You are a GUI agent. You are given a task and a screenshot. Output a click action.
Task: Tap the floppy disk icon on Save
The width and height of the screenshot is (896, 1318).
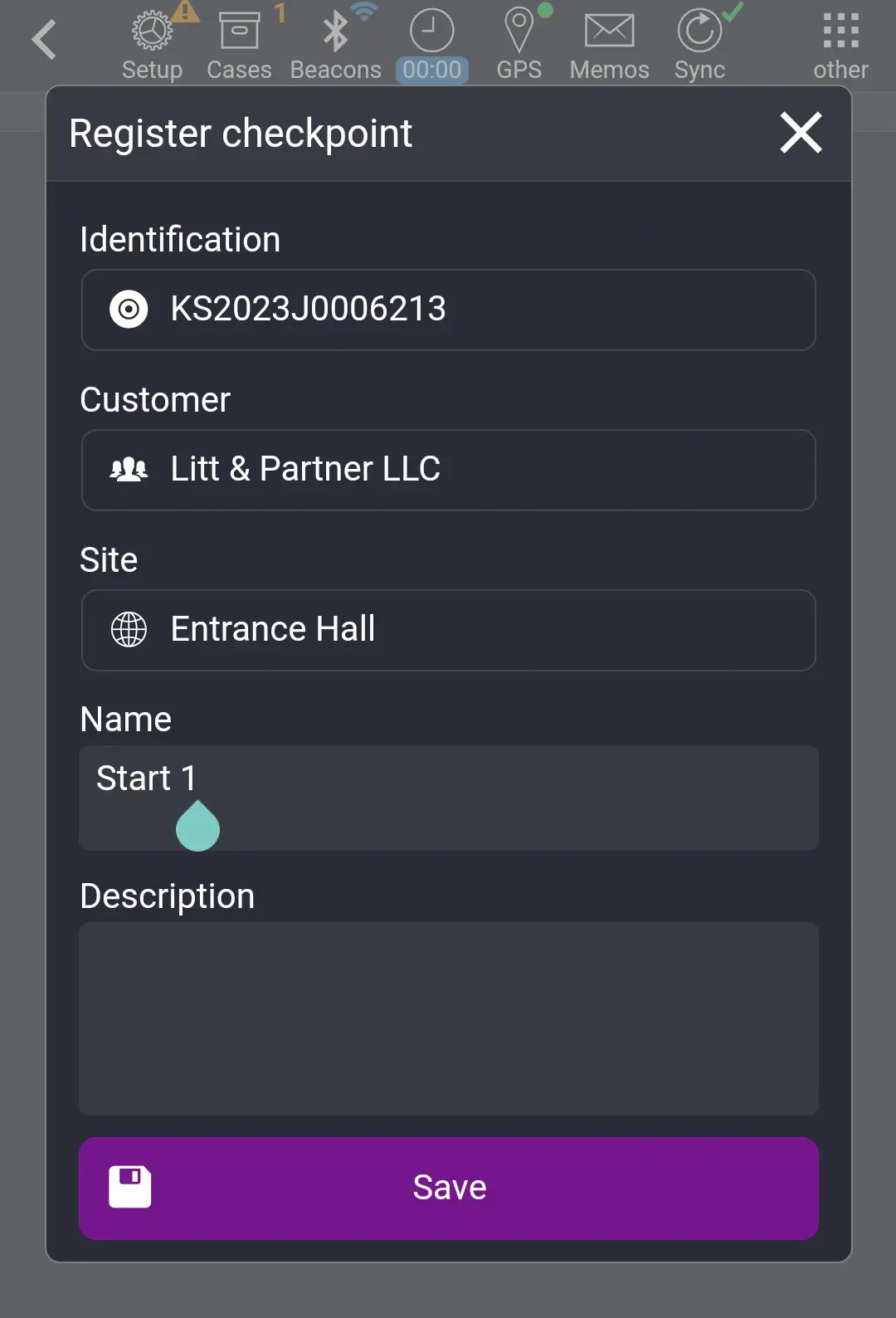129,1187
